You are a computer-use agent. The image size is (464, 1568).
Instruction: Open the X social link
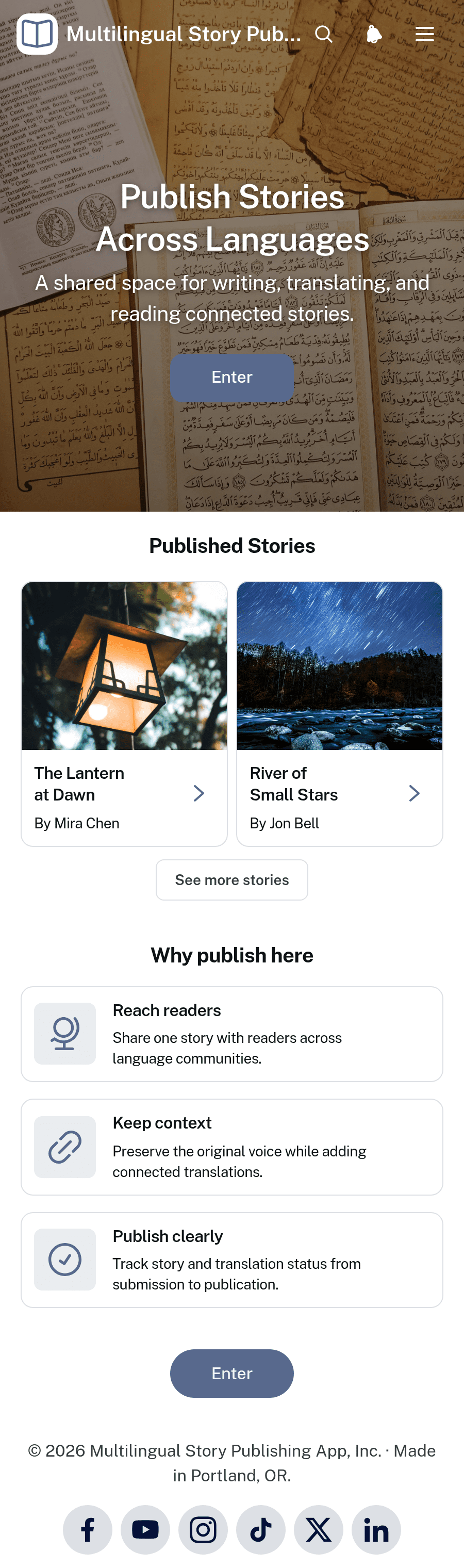319,1530
